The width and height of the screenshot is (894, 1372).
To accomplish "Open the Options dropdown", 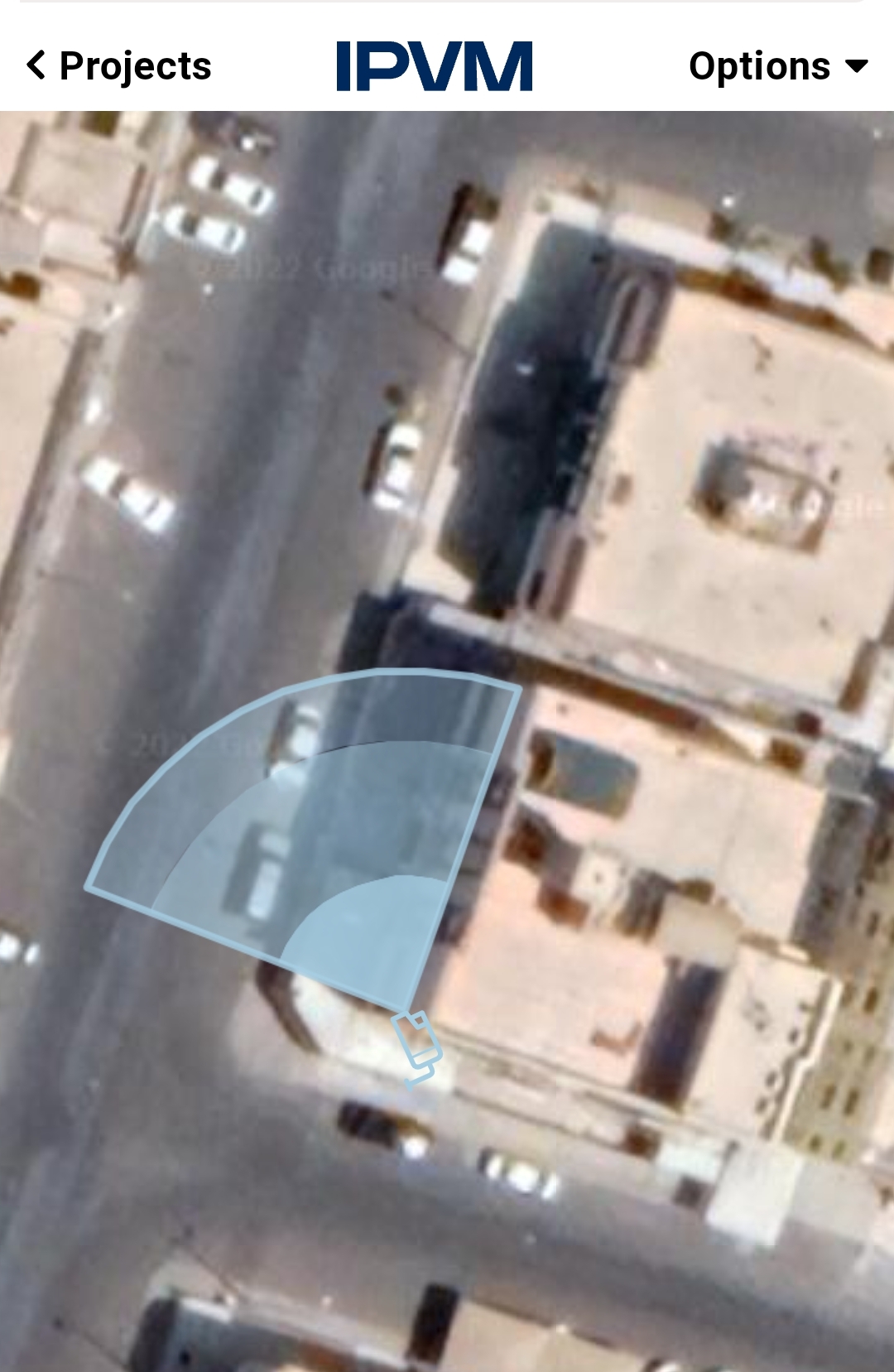I will 777,66.
